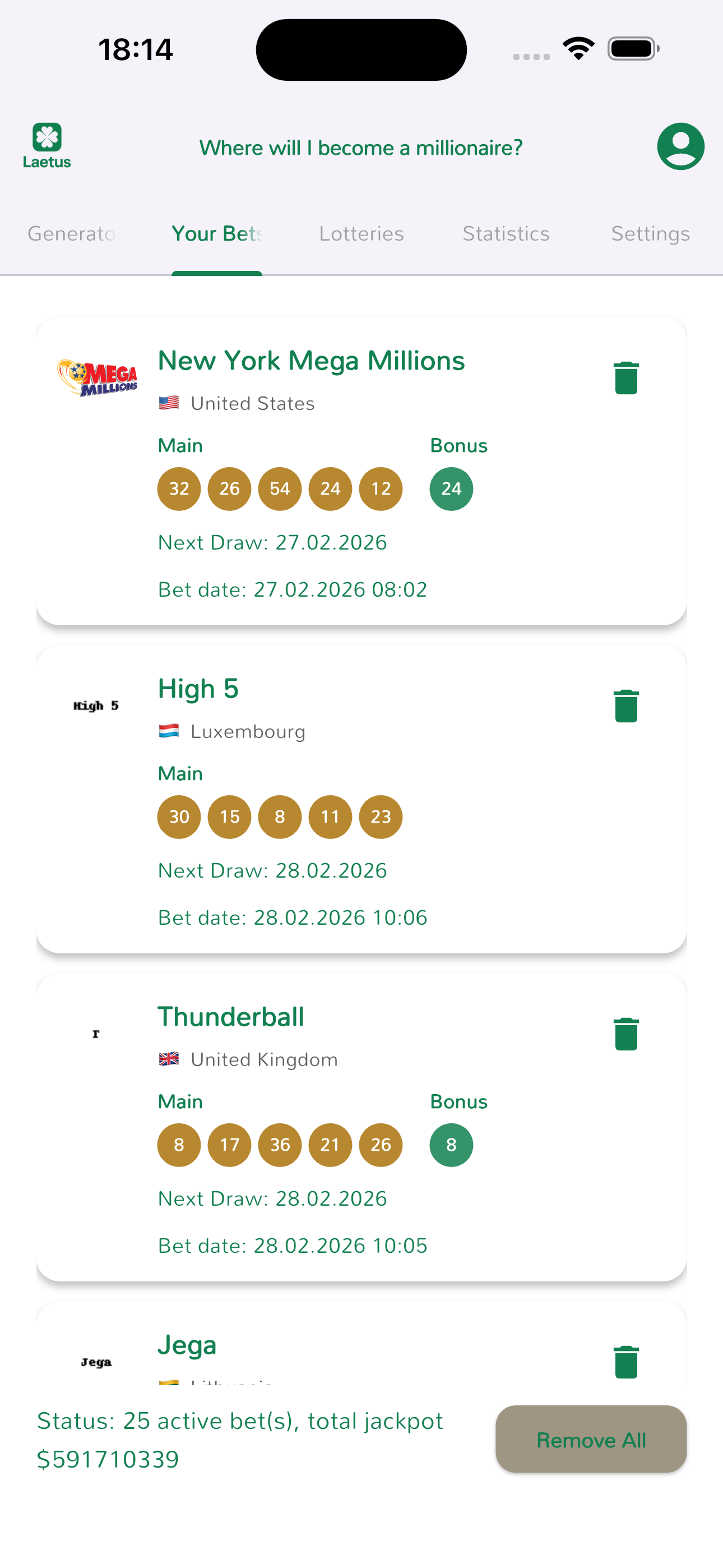Switch to the Generator tab
Screen dimensions: 723x1568
(x=72, y=234)
